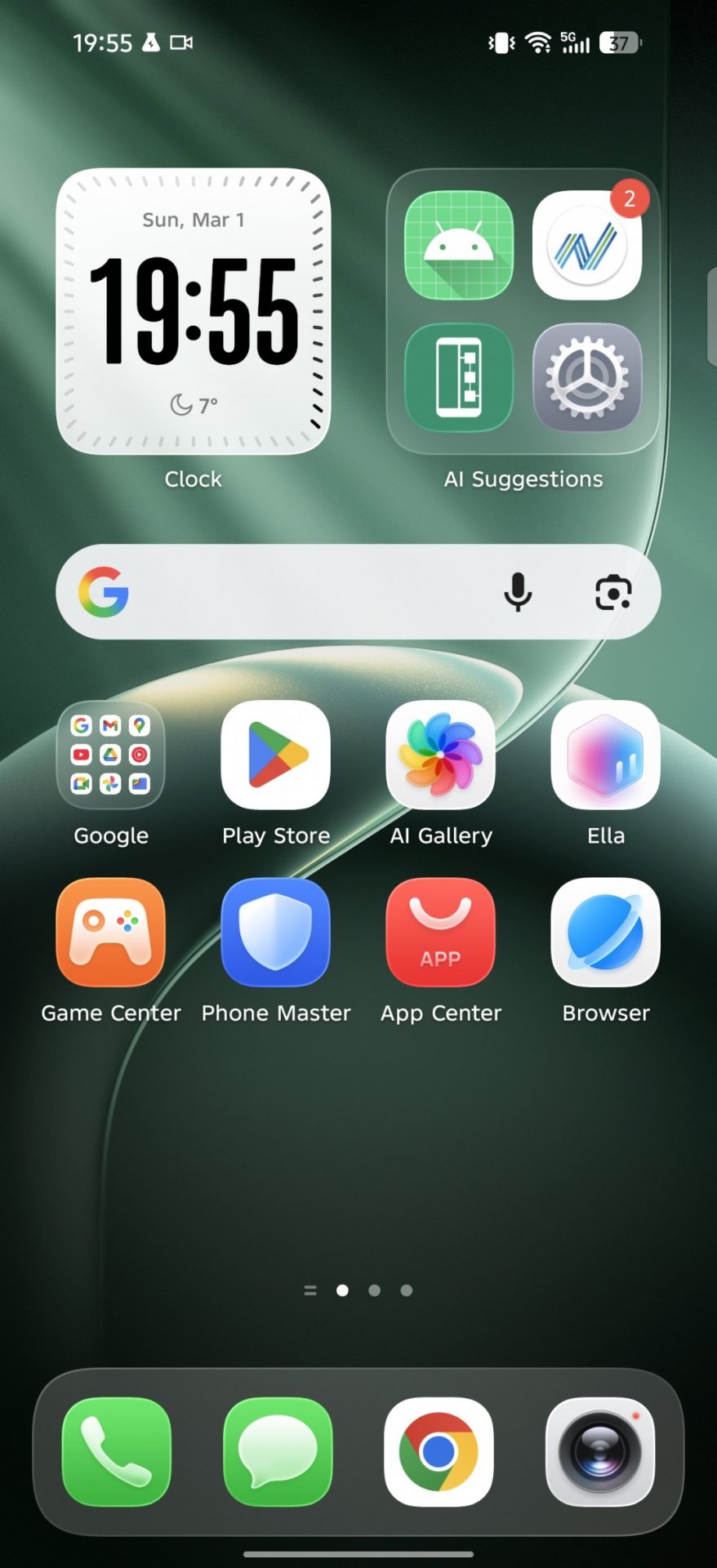Open the Camera from the dock
717x1568 pixels.
(x=600, y=1451)
